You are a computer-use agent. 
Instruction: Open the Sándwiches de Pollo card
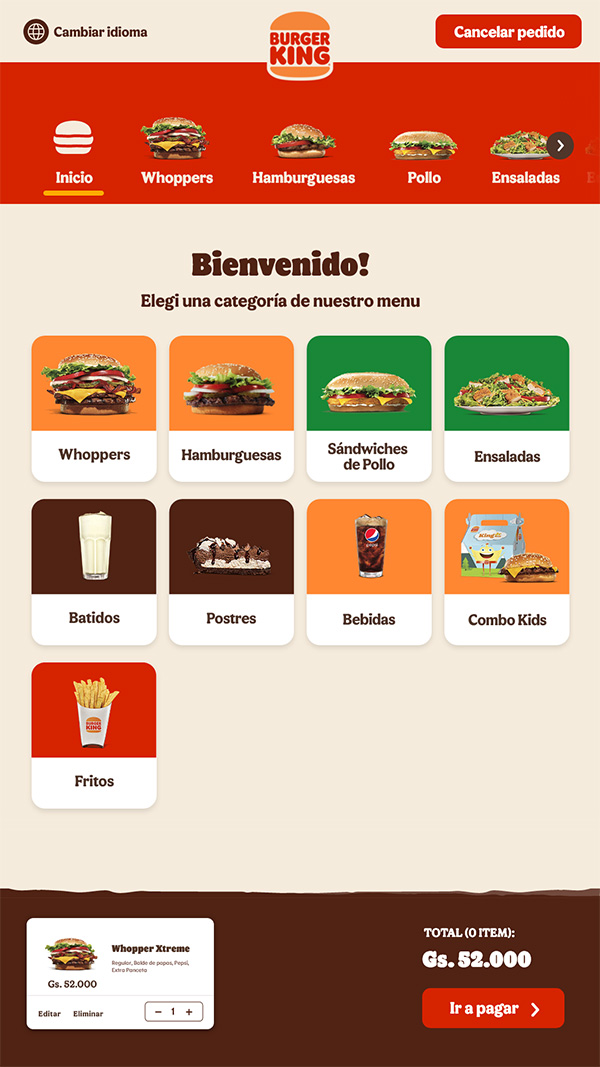click(x=369, y=408)
